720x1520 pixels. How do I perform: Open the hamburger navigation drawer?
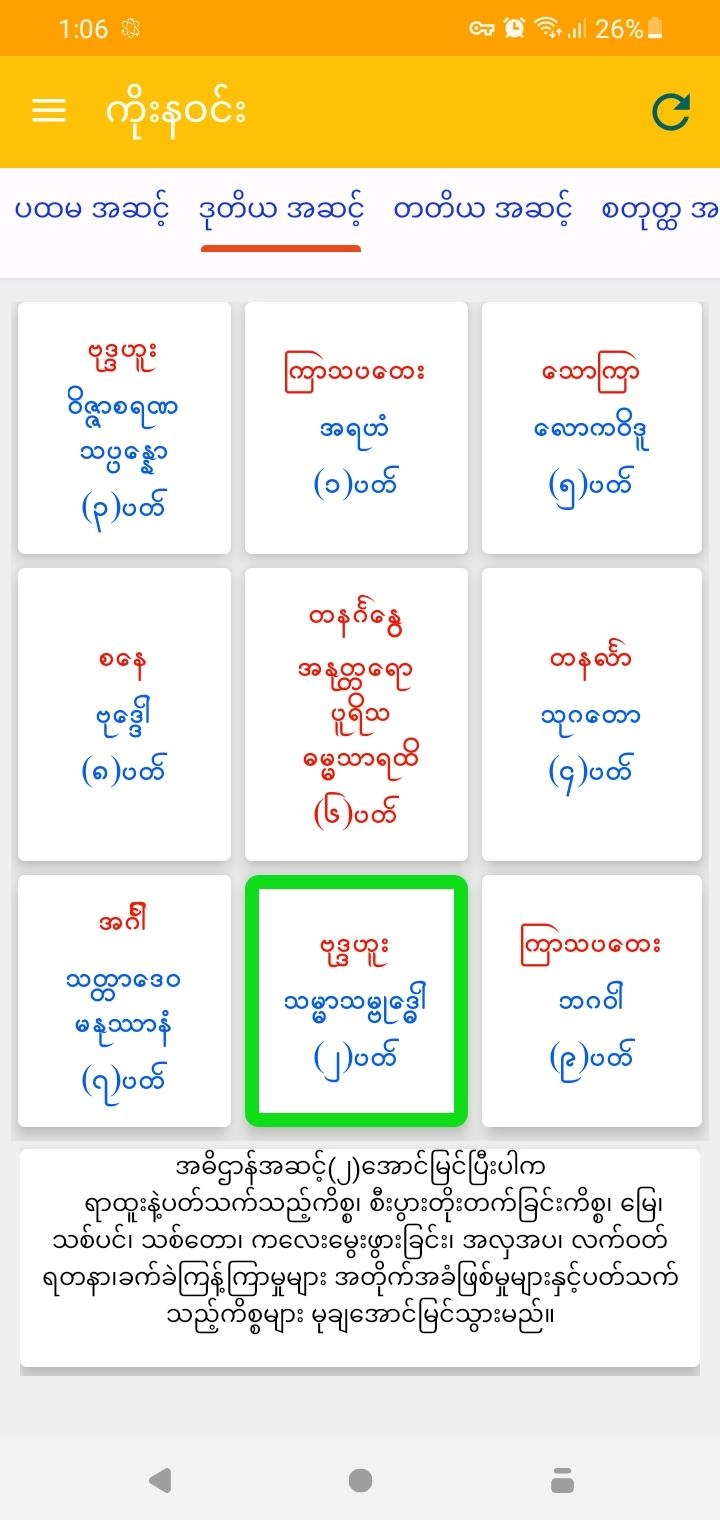(x=49, y=111)
